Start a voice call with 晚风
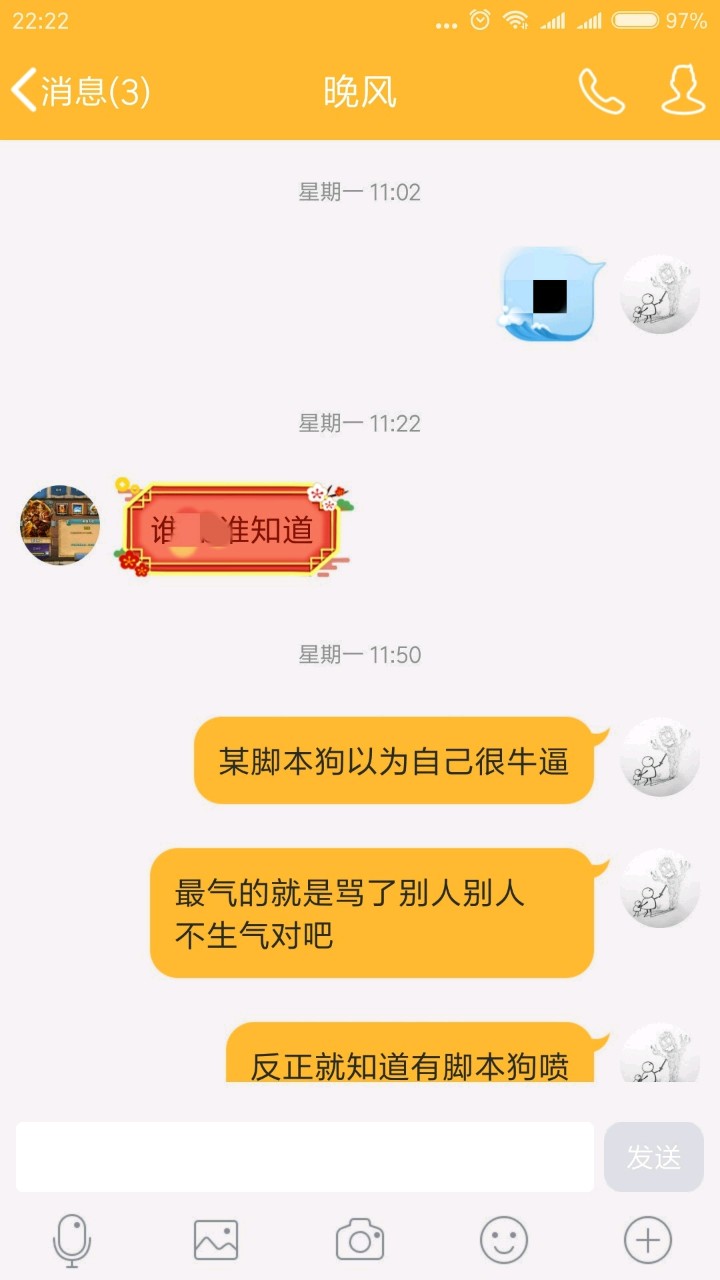This screenshot has height=1280, width=720. (x=601, y=92)
